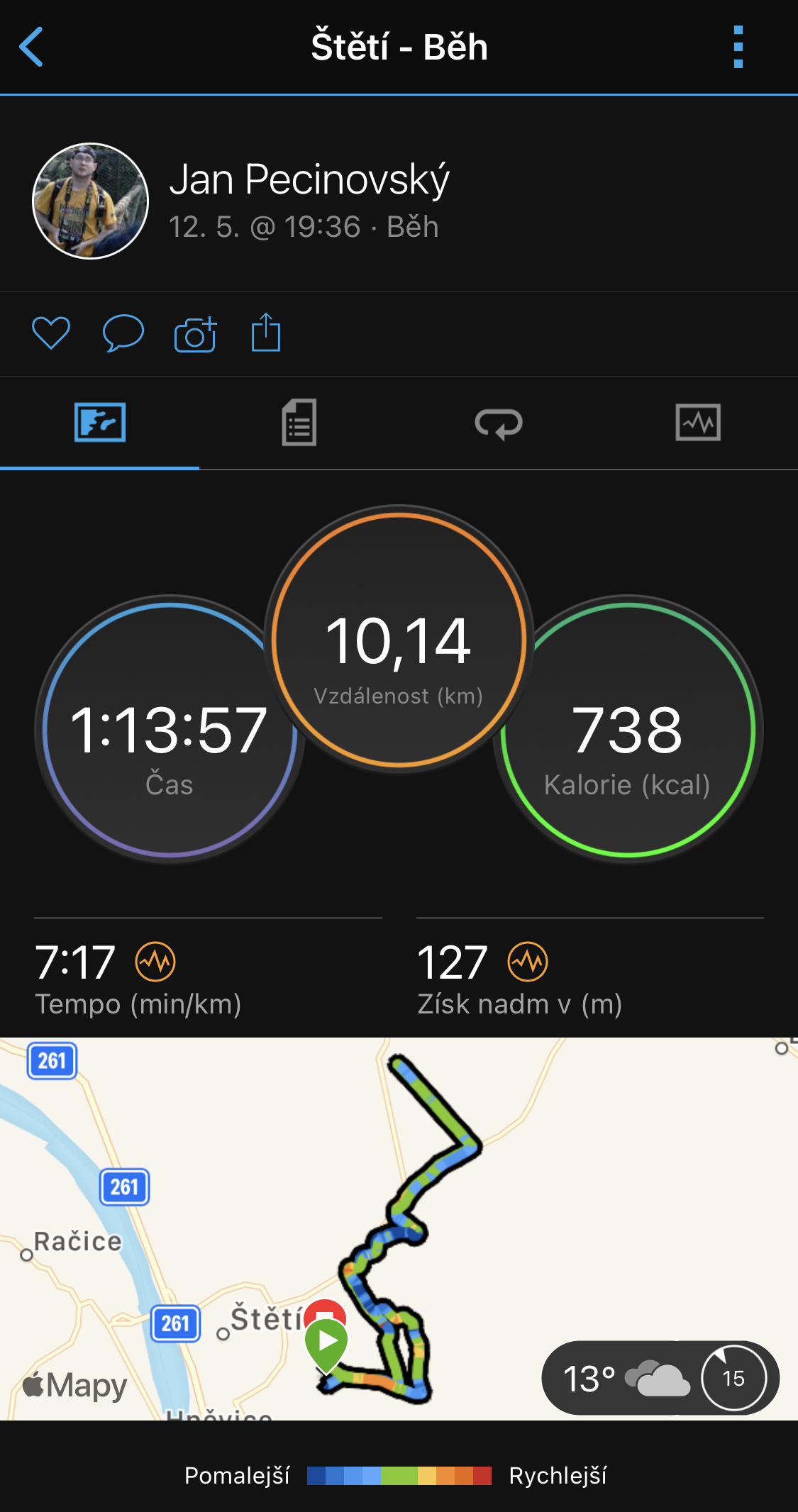The image size is (798, 1512).
Task: Switch to the stats details tab
Action: (x=299, y=423)
